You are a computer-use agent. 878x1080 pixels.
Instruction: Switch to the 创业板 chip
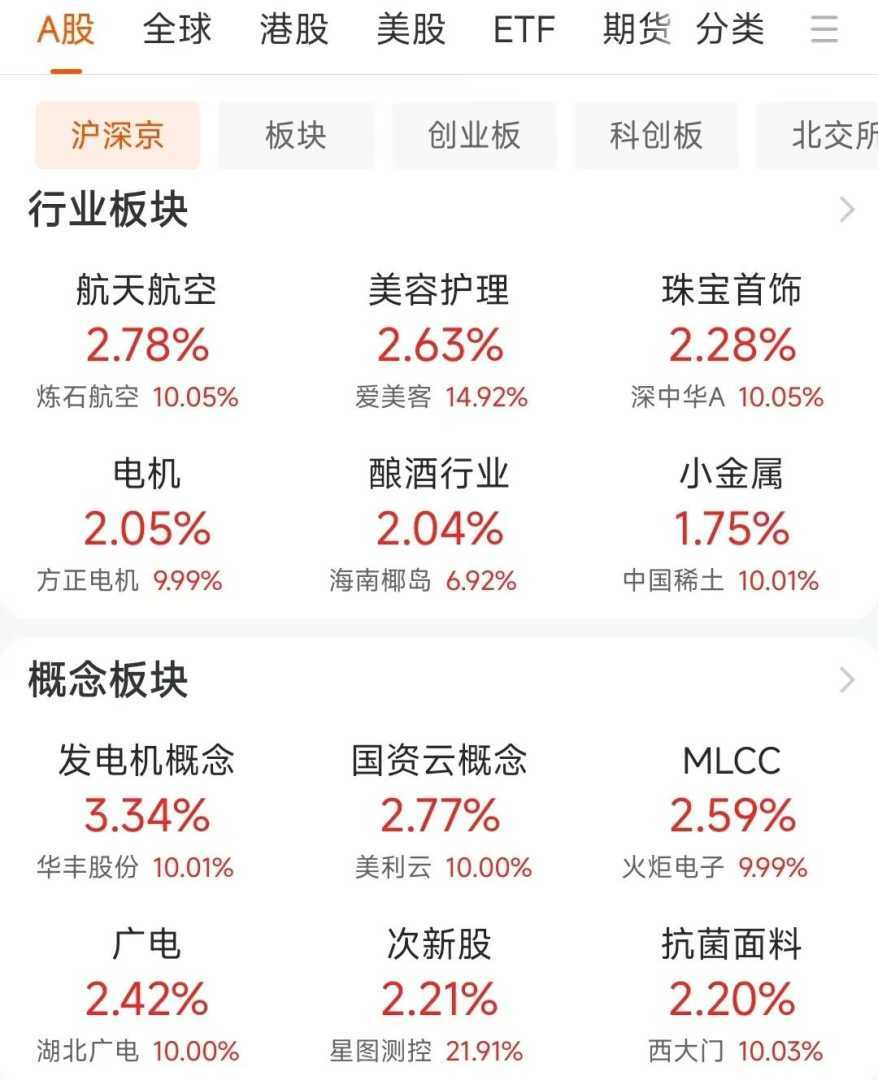474,135
